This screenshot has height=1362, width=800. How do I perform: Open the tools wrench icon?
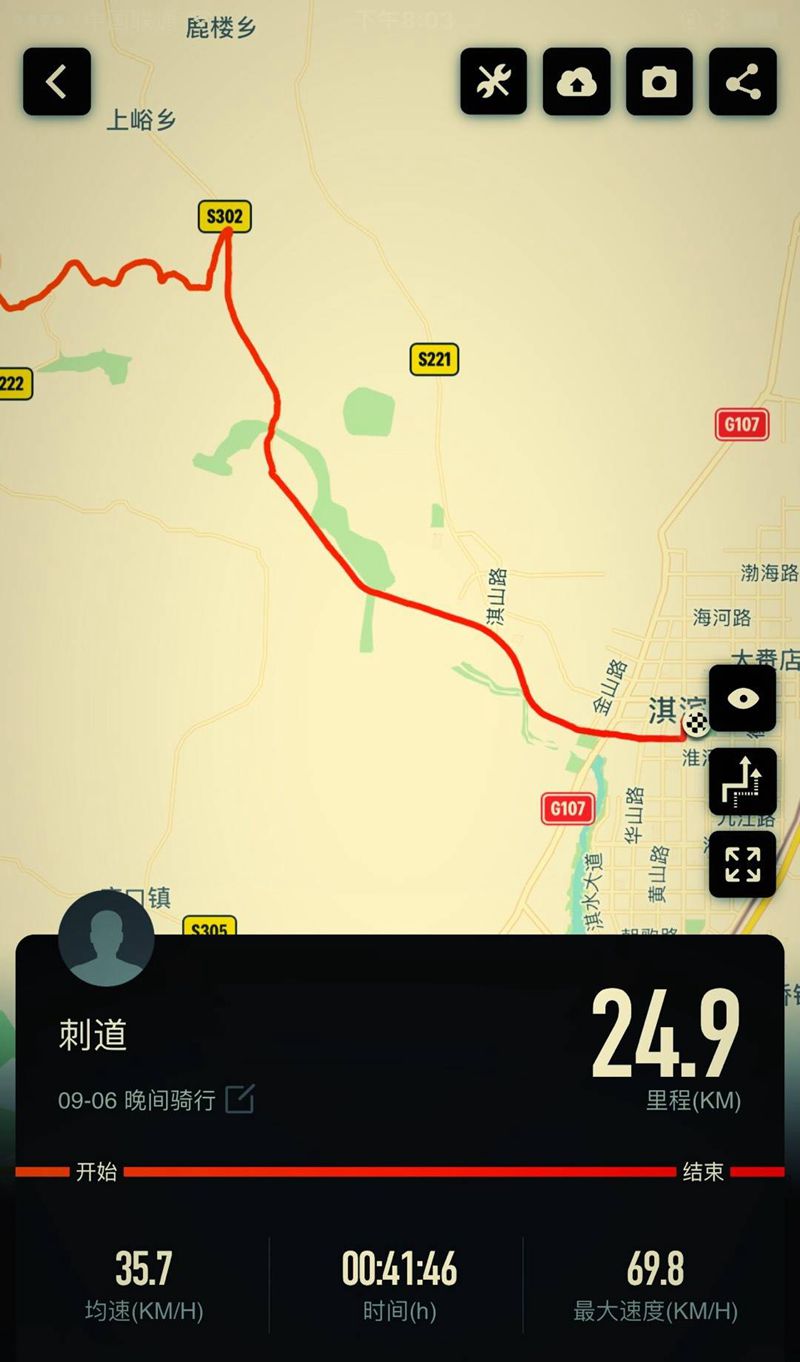click(x=494, y=82)
